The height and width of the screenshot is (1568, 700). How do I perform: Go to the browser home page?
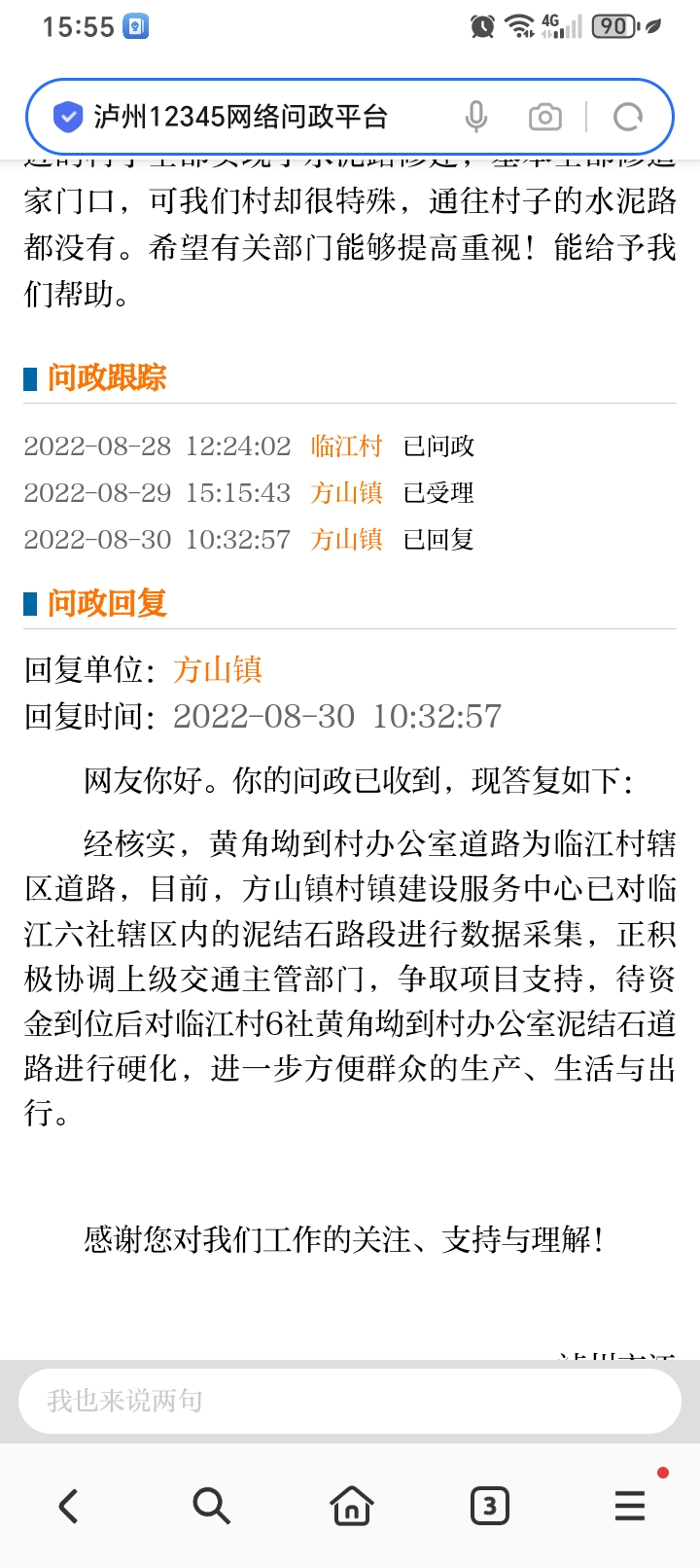(351, 1507)
